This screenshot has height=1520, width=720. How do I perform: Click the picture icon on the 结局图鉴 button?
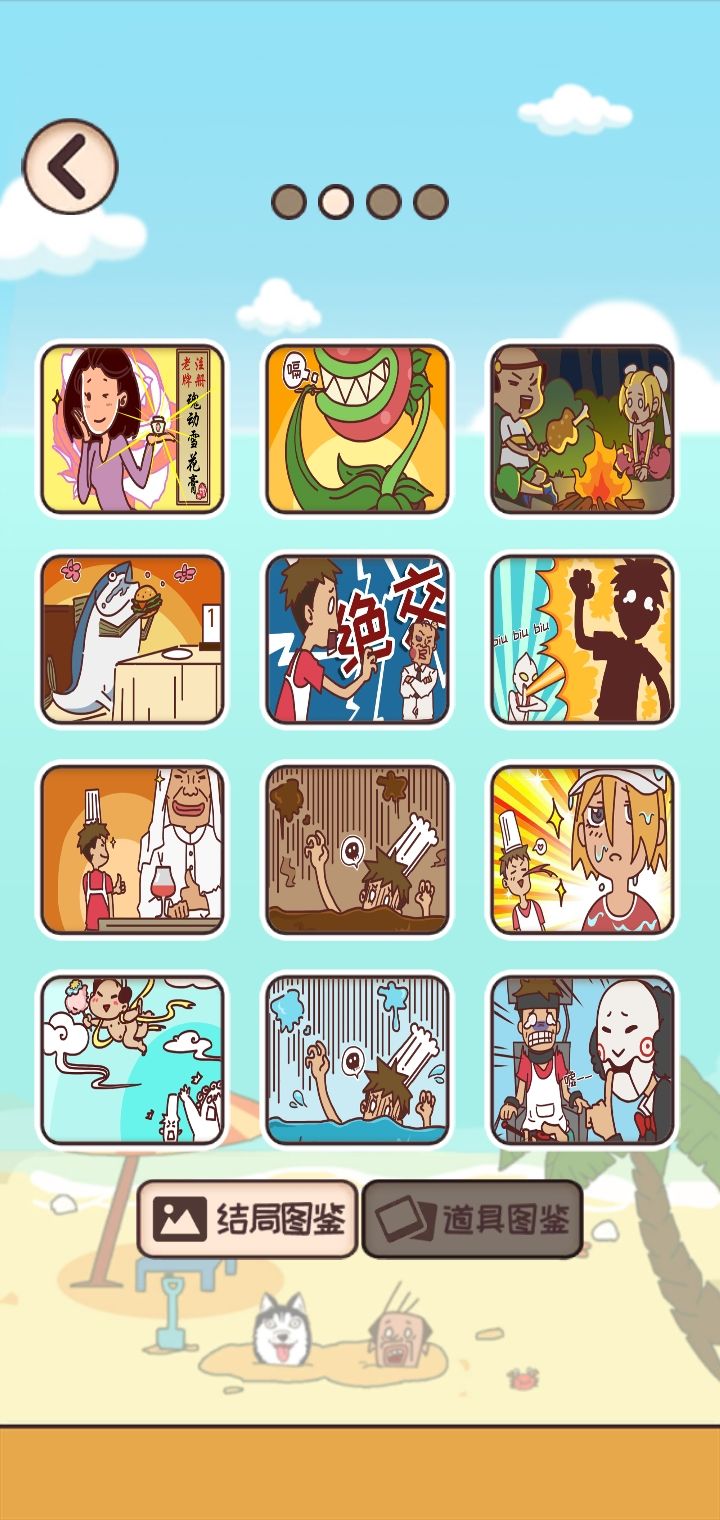tap(175, 1216)
